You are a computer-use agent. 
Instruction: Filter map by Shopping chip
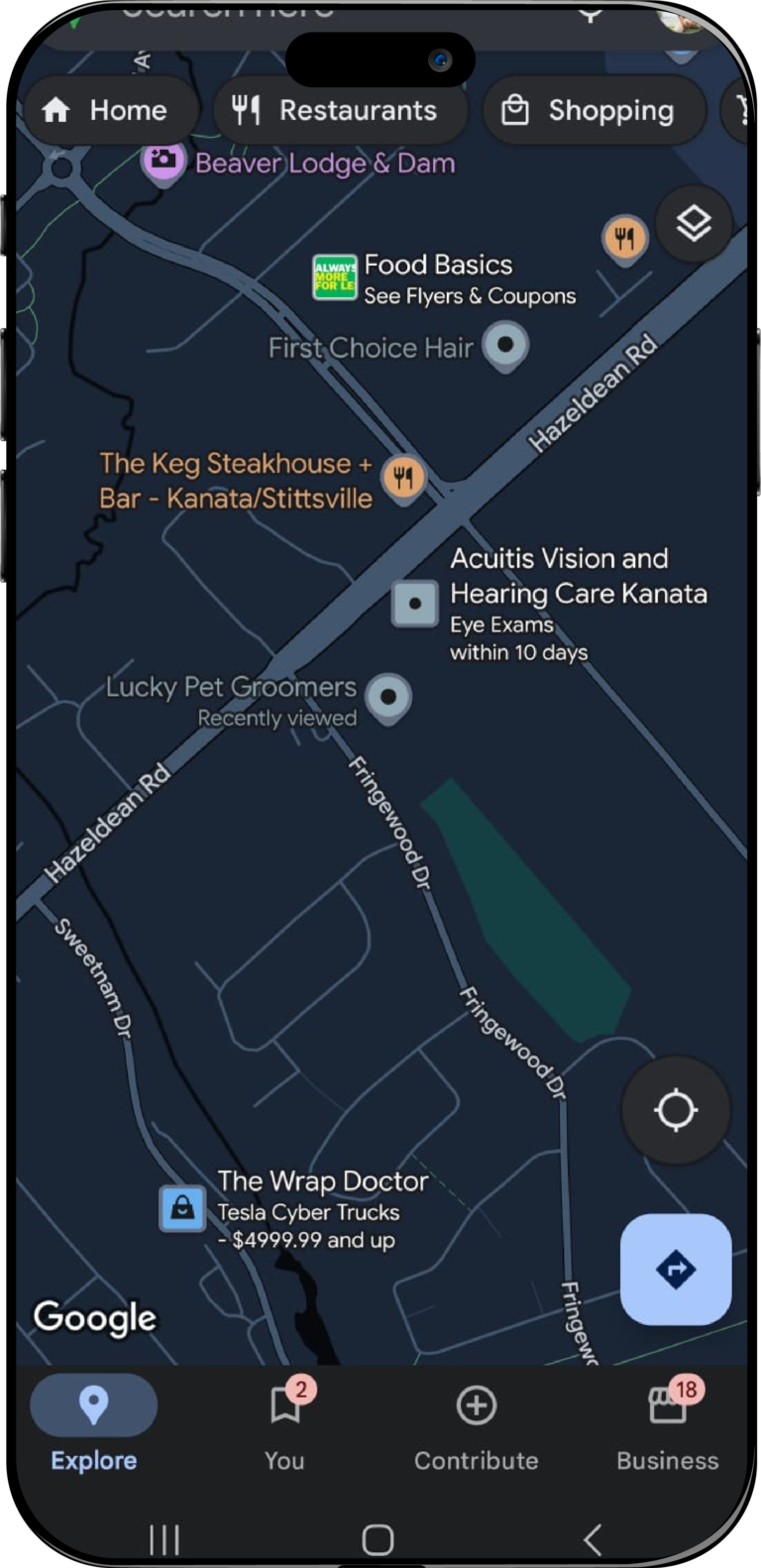pos(593,110)
